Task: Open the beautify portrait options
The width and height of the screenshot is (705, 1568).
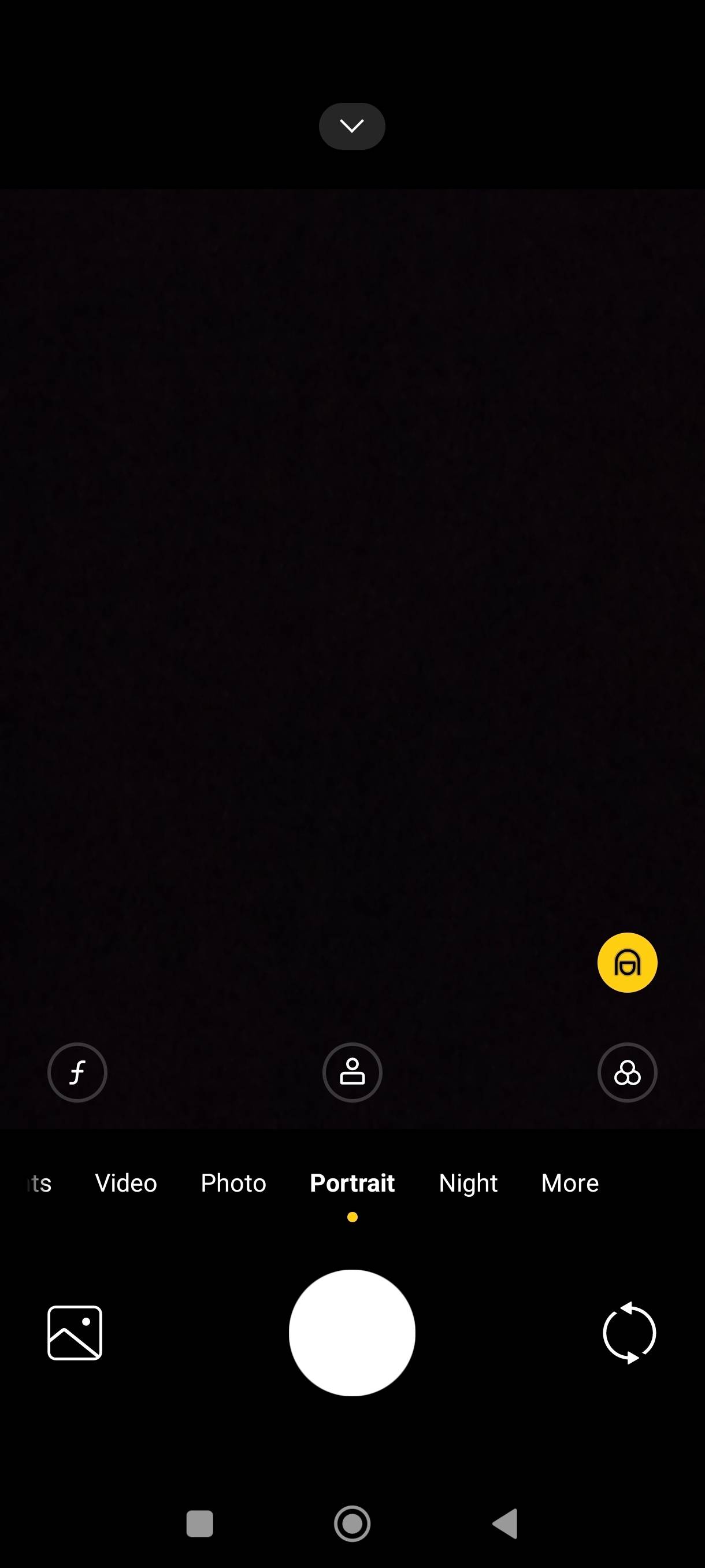Action: (352, 1072)
